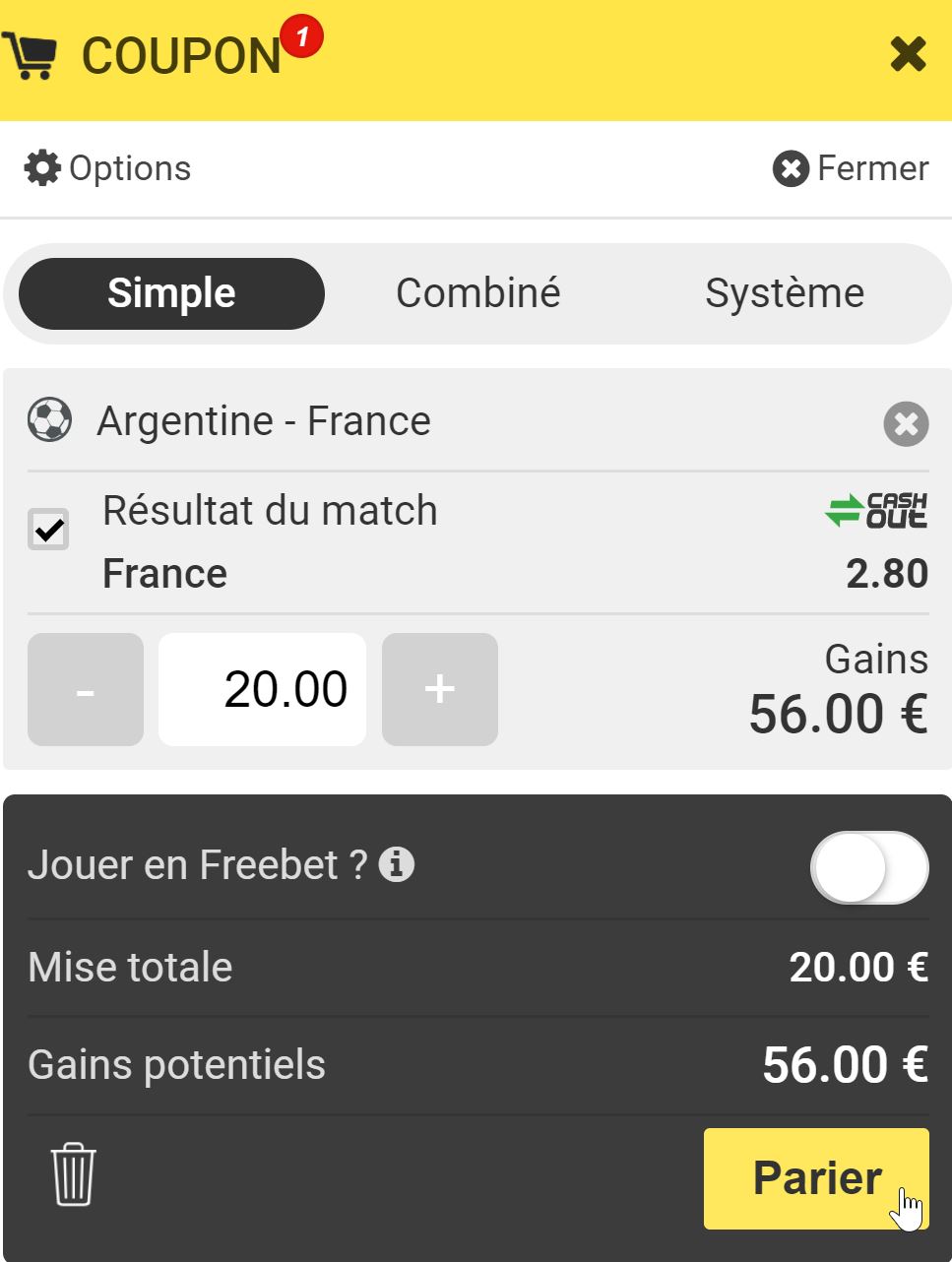Select the Simple bet type
952x1262 pixels.
pos(171,293)
